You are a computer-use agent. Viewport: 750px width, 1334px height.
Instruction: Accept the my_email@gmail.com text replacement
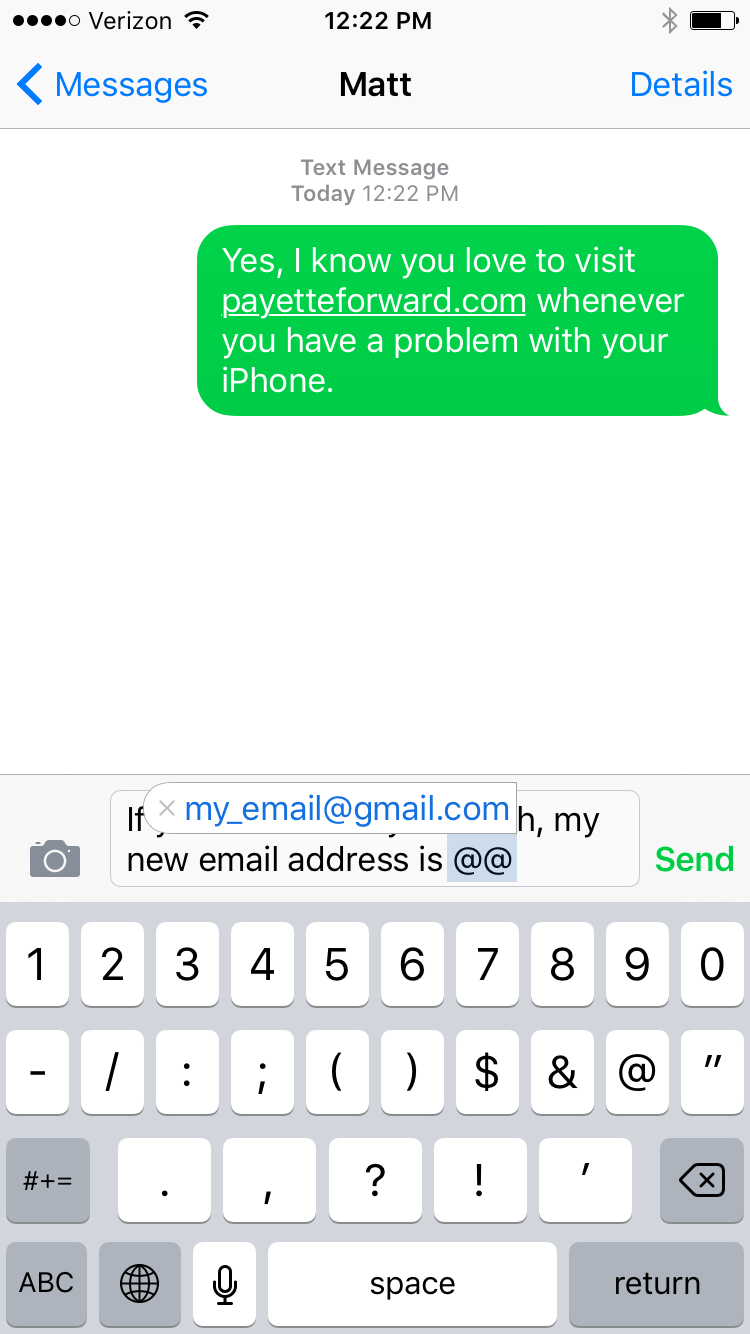point(347,808)
